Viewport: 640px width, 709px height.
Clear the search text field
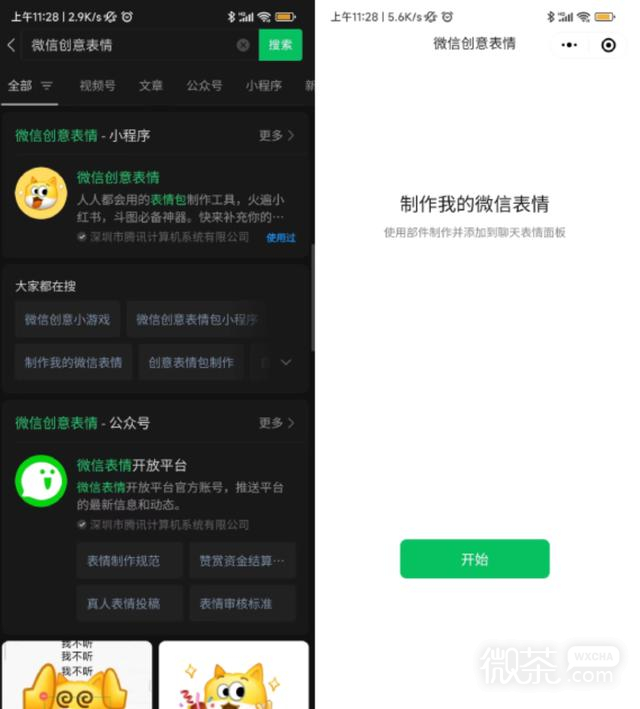[x=243, y=45]
